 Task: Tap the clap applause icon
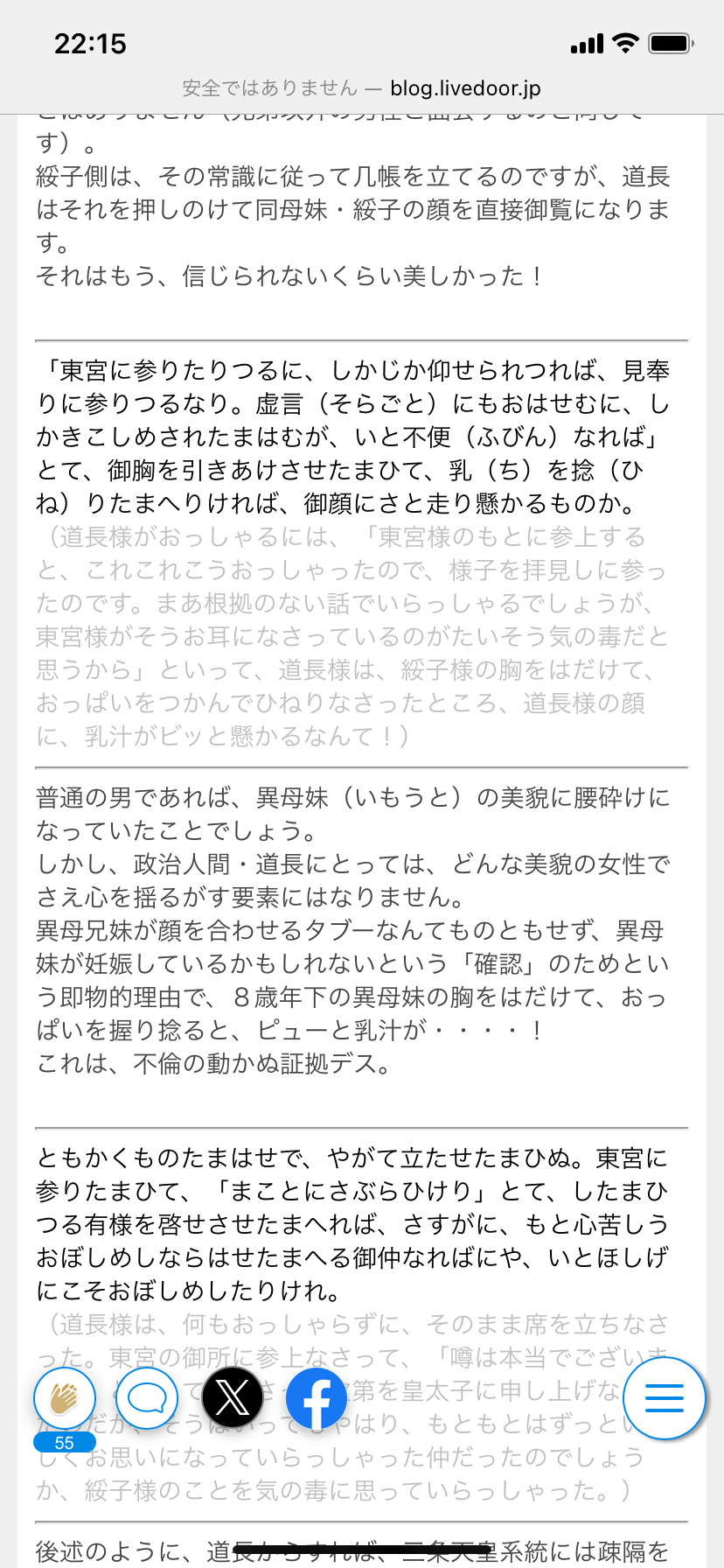pos(65,1398)
